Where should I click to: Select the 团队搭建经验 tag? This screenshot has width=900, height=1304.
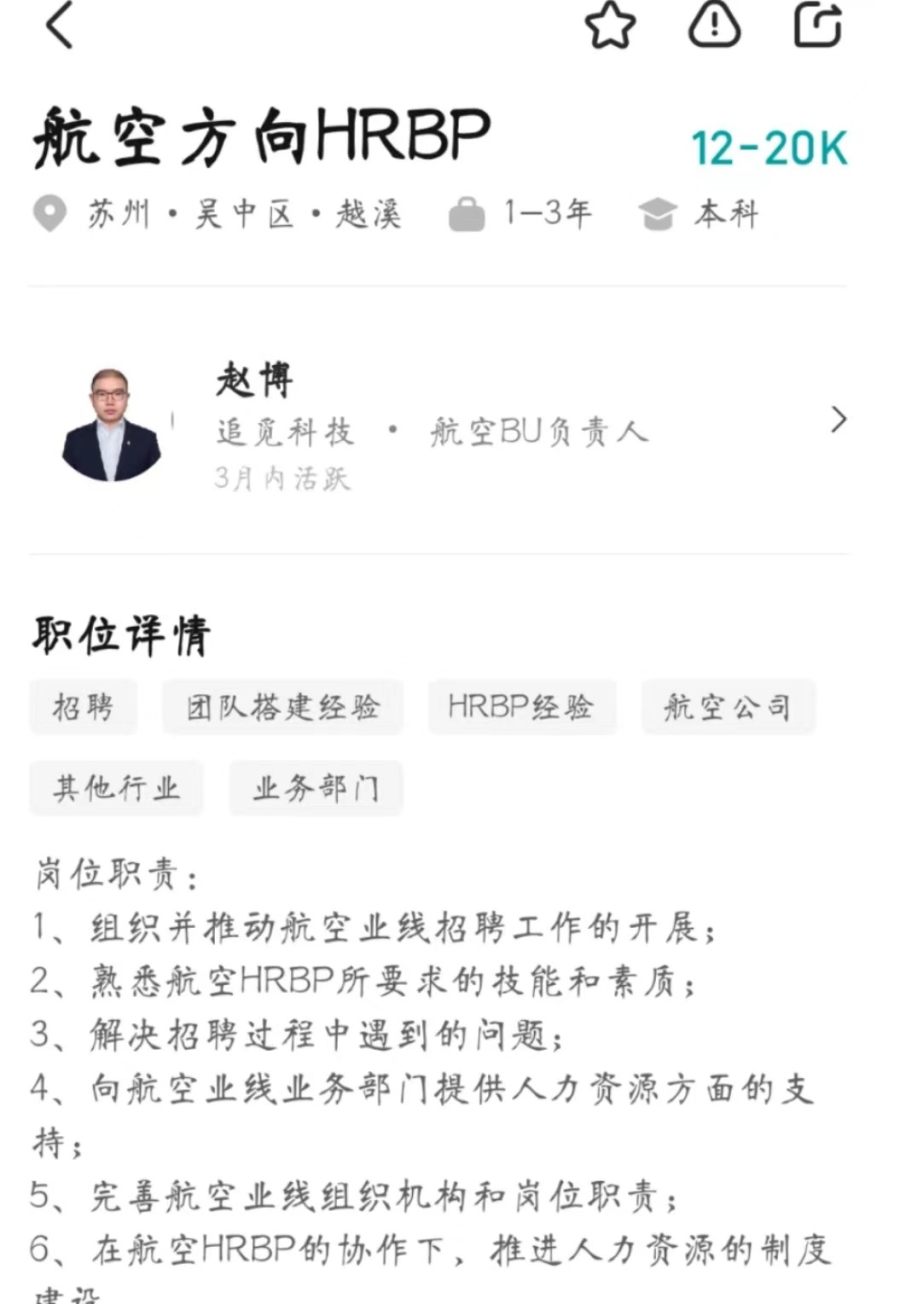click(x=283, y=707)
